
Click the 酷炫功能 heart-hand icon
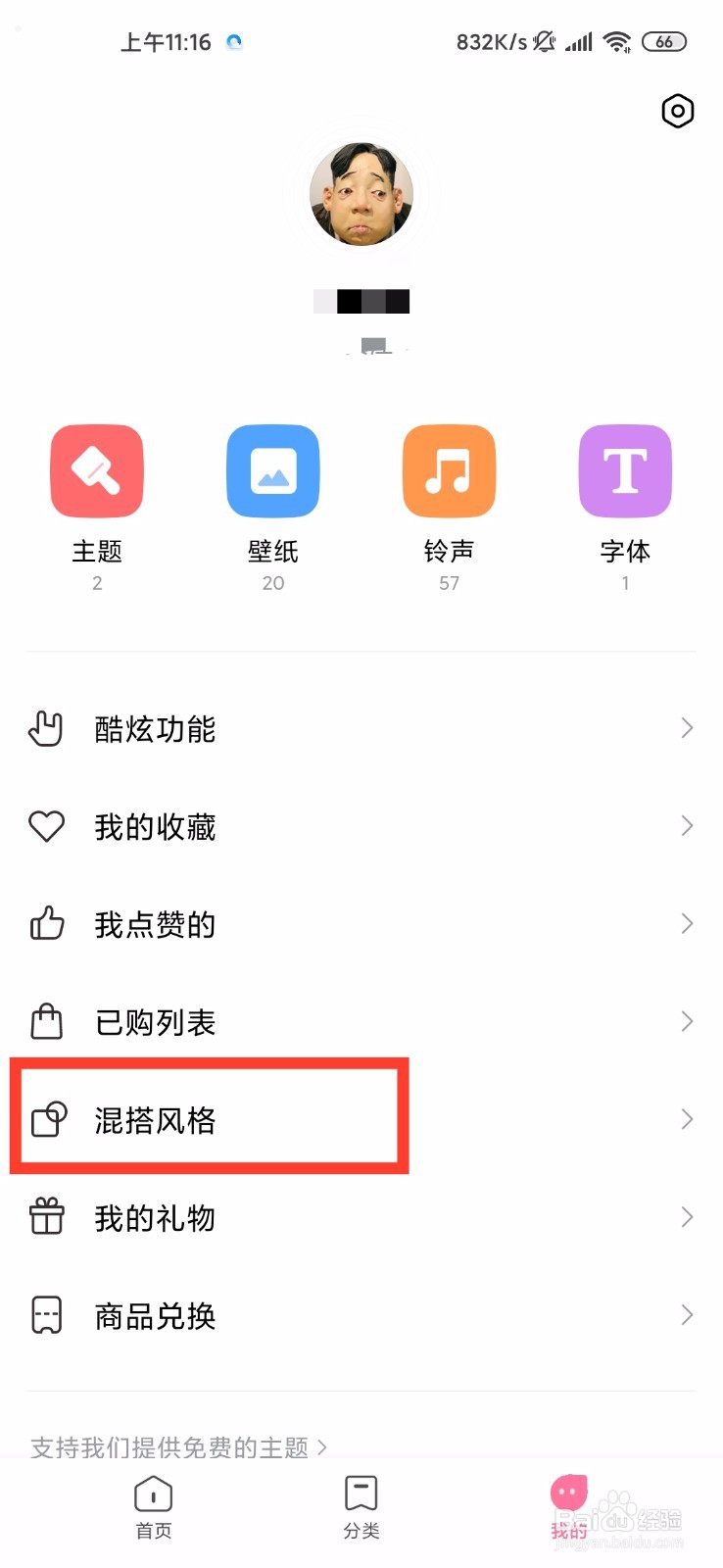click(45, 728)
